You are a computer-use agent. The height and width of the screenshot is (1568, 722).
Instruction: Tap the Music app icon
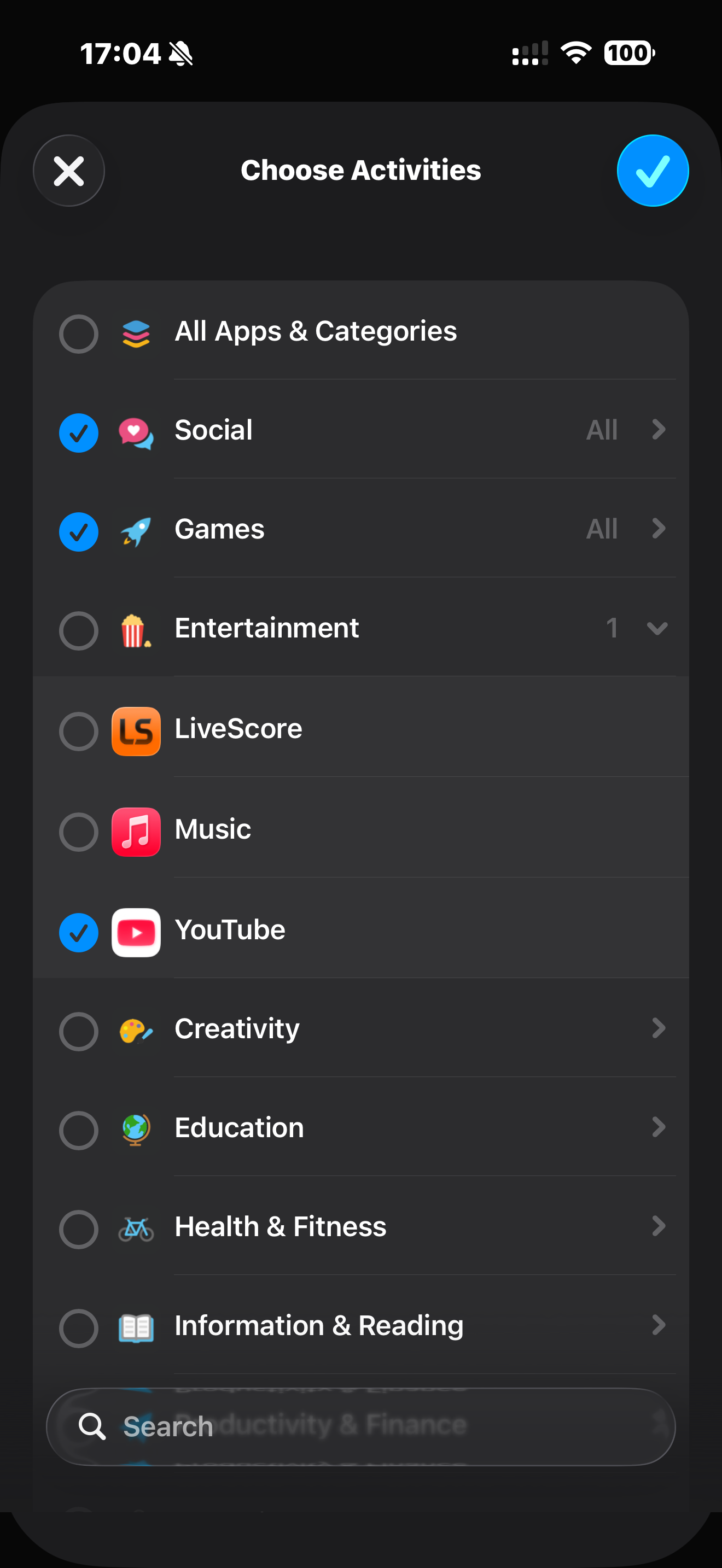coord(136,832)
